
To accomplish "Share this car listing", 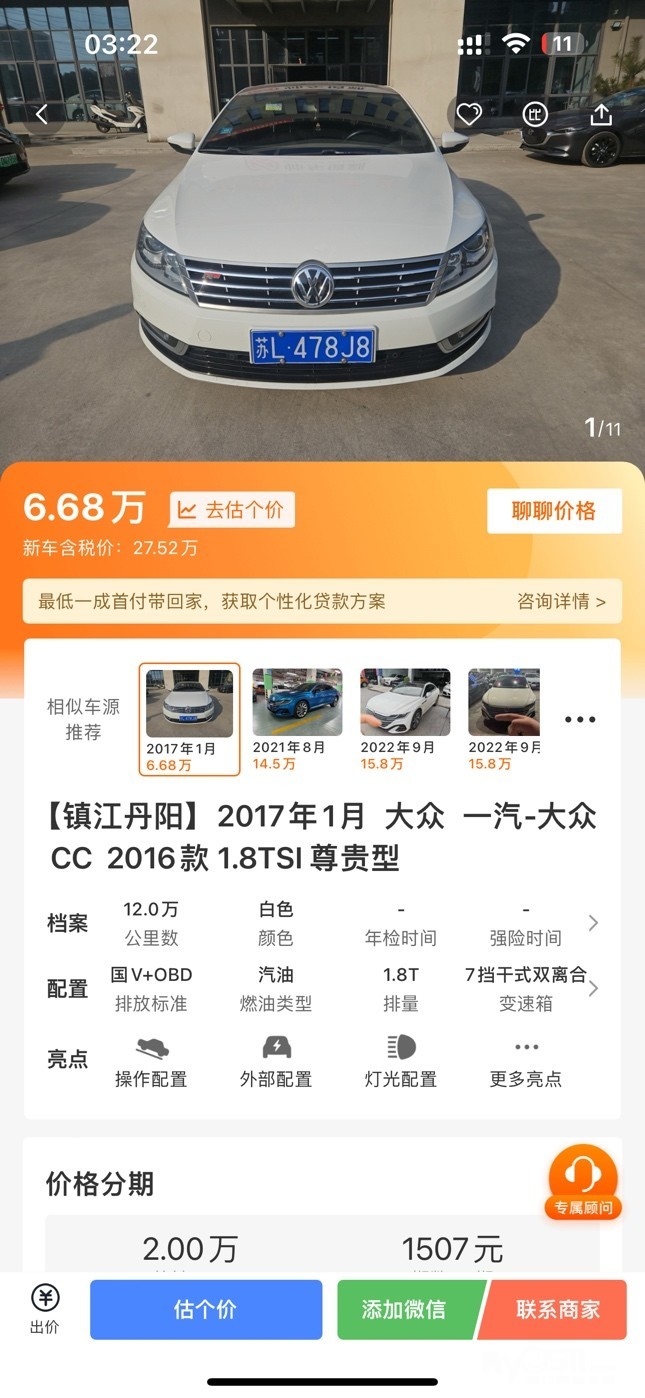I will click(x=600, y=114).
